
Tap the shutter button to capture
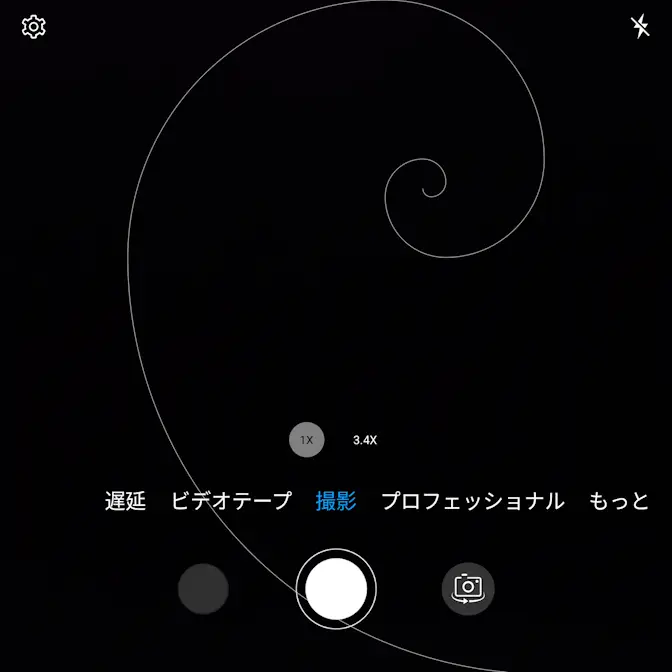(336, 589)
